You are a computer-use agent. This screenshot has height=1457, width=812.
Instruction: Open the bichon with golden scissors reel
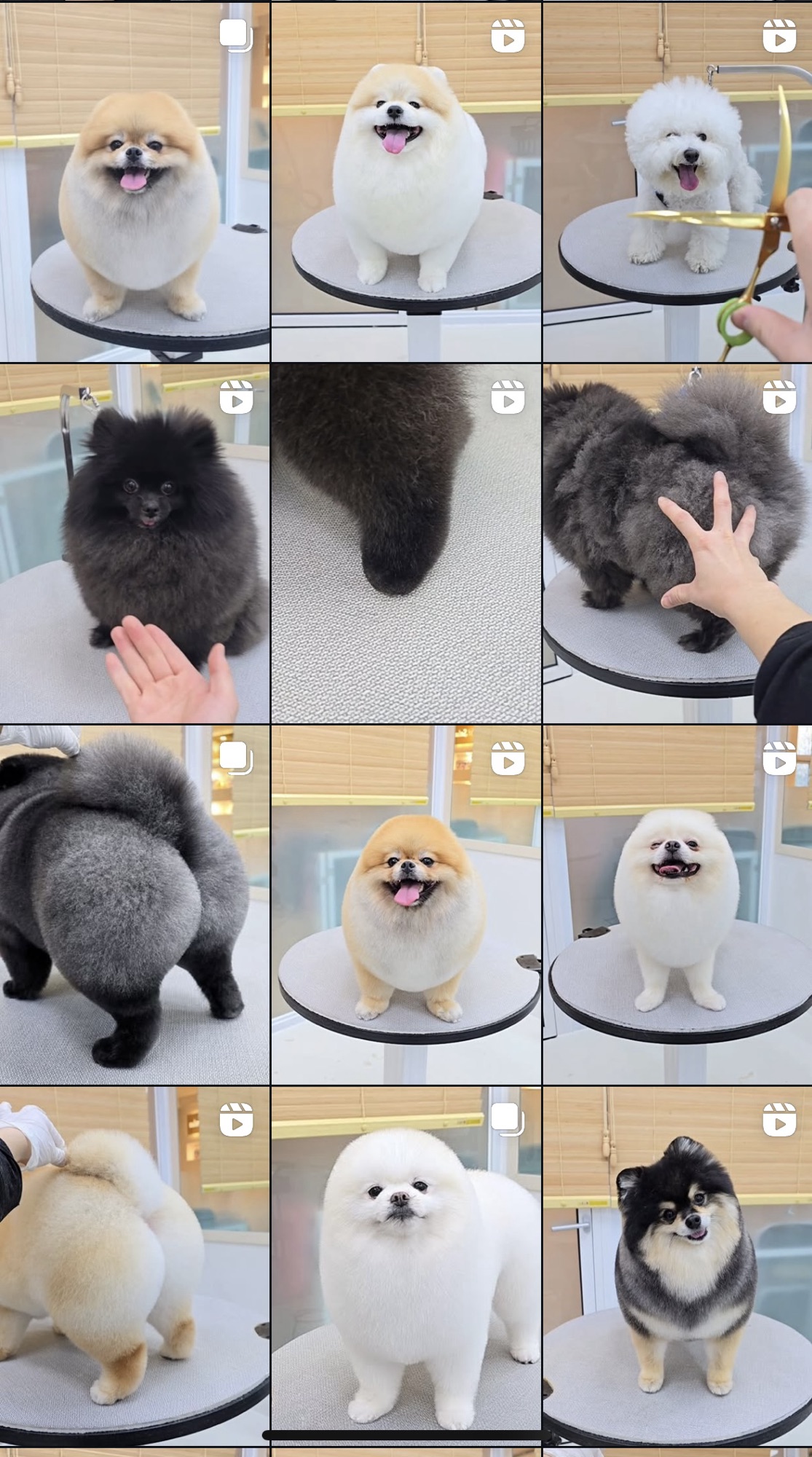point(677,182)
